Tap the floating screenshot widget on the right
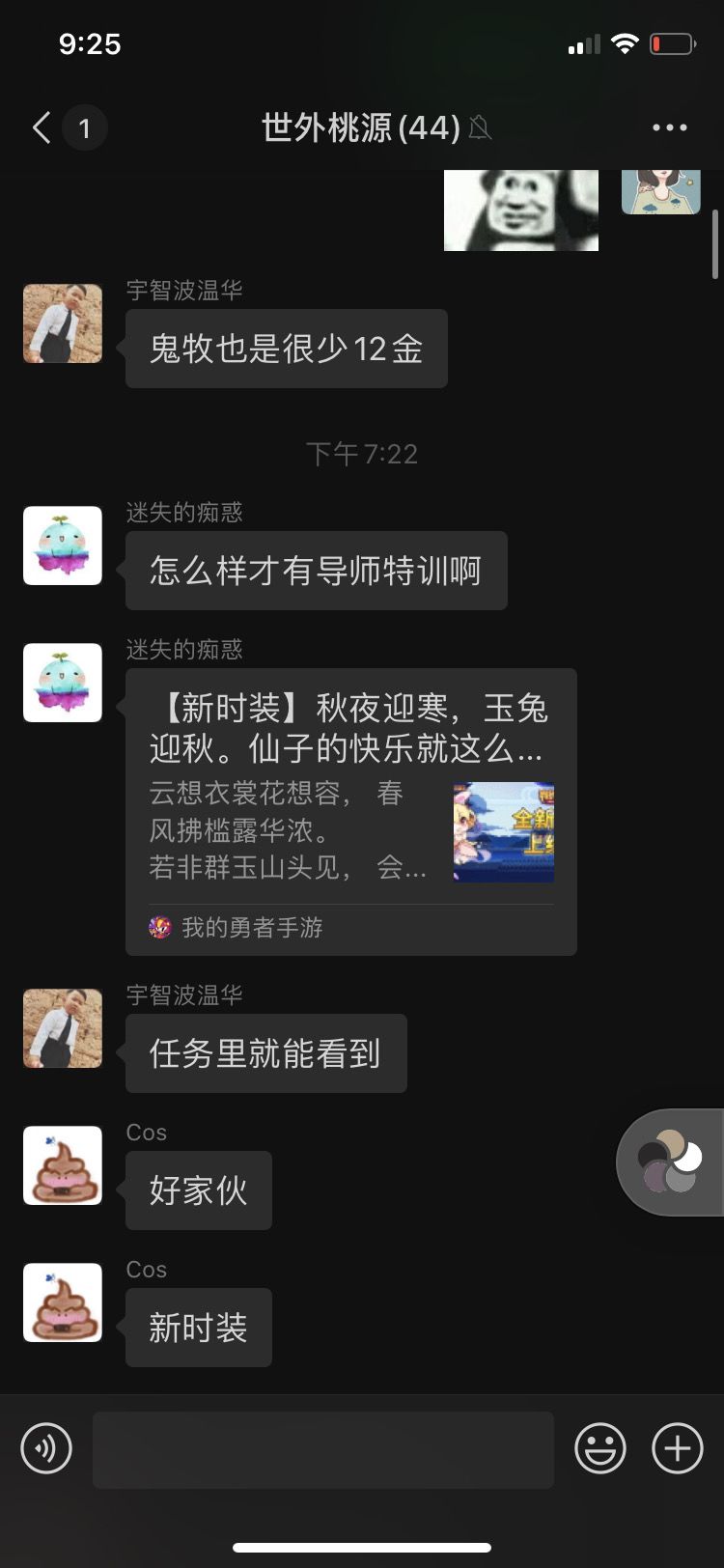724x1568 pixels. pos(668,1162)
